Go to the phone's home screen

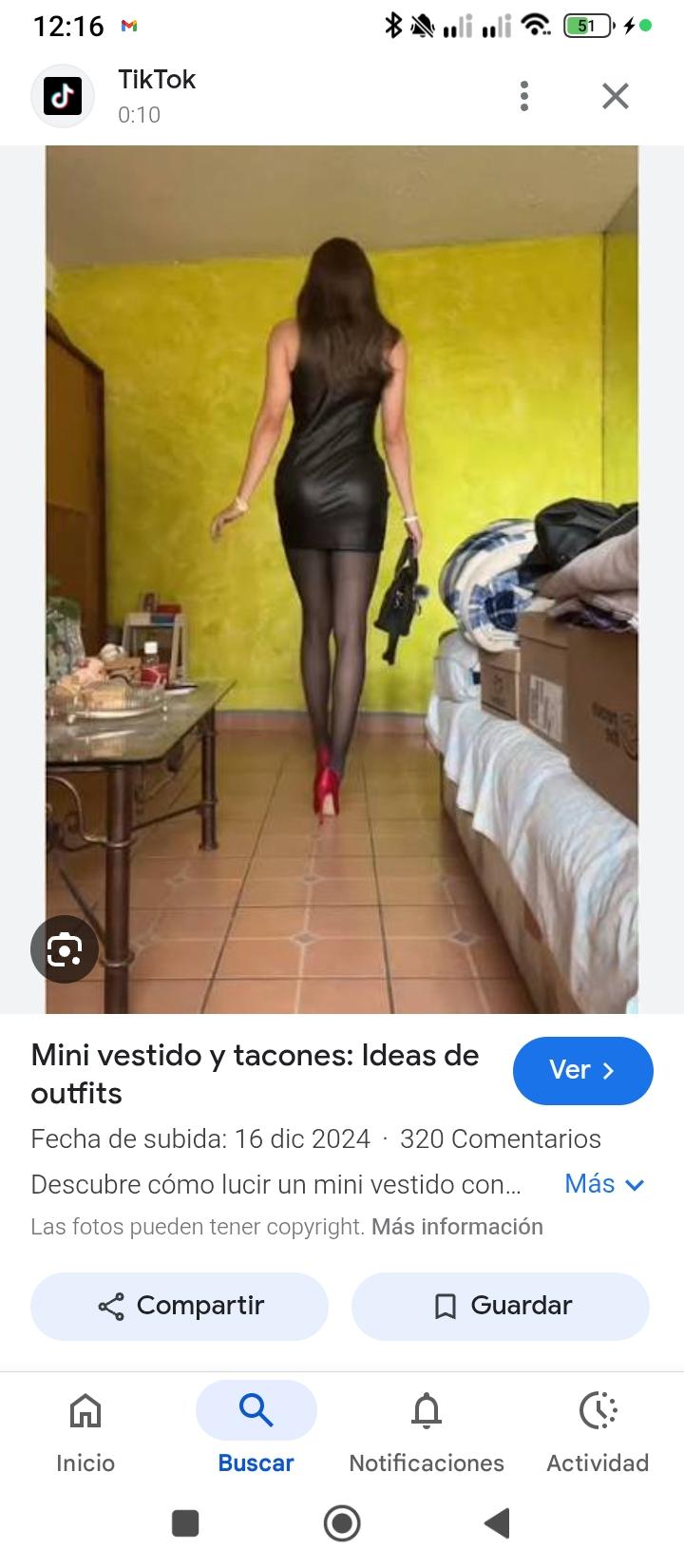[x=342, y=1523]
